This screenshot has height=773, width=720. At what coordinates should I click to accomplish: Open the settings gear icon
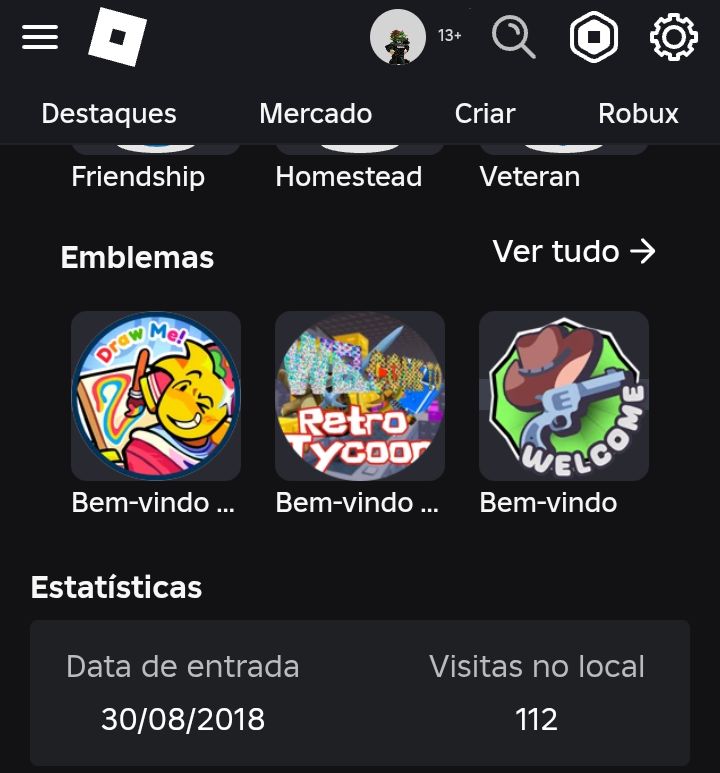673,37
